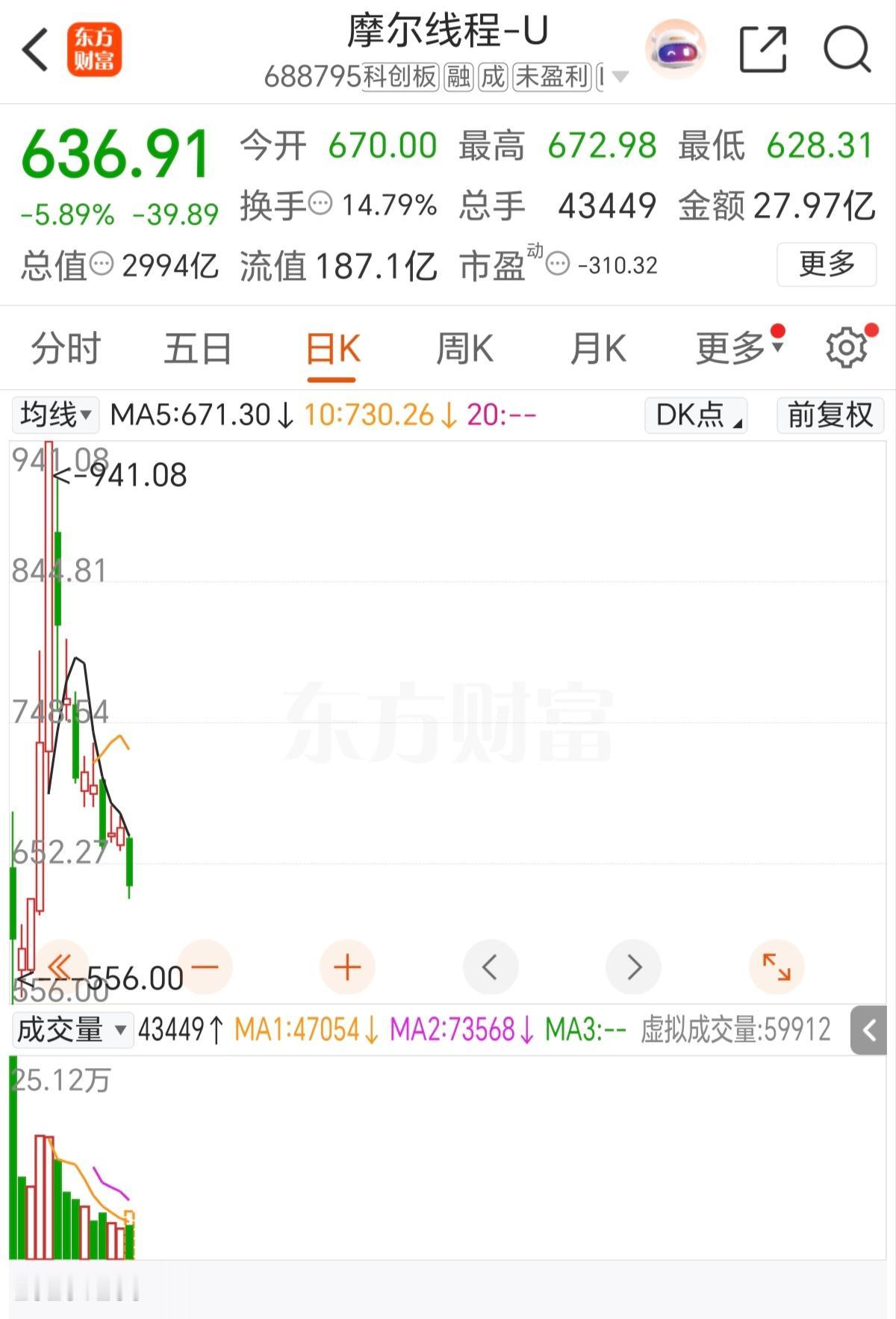Toggle 前复权 price adjustment mode
Viewport: 896px width, 1319px height.
click(830, 415)
